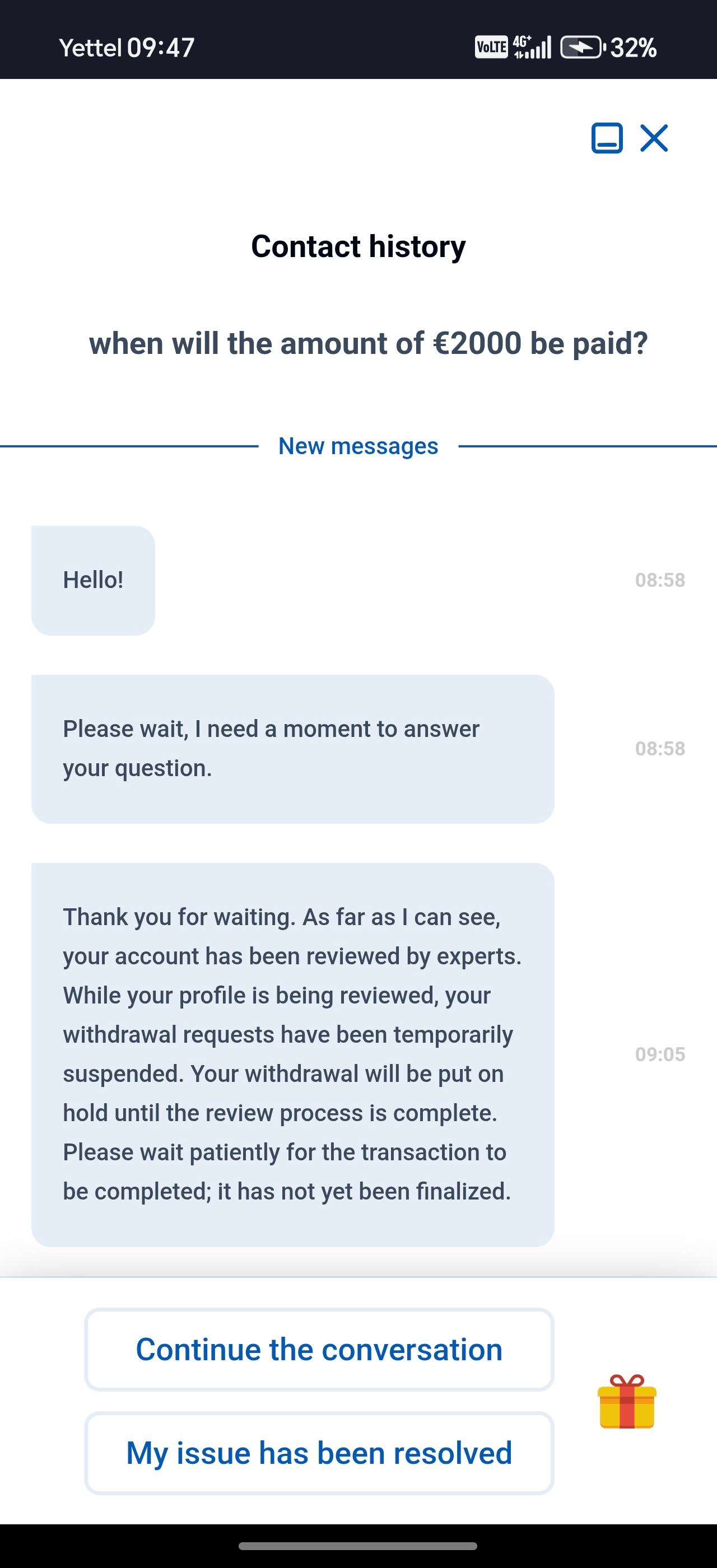Image resolution: width=717 pixels, height=1568 pixels.
Task: Open the gift box icon
Action: point(627,1401)
